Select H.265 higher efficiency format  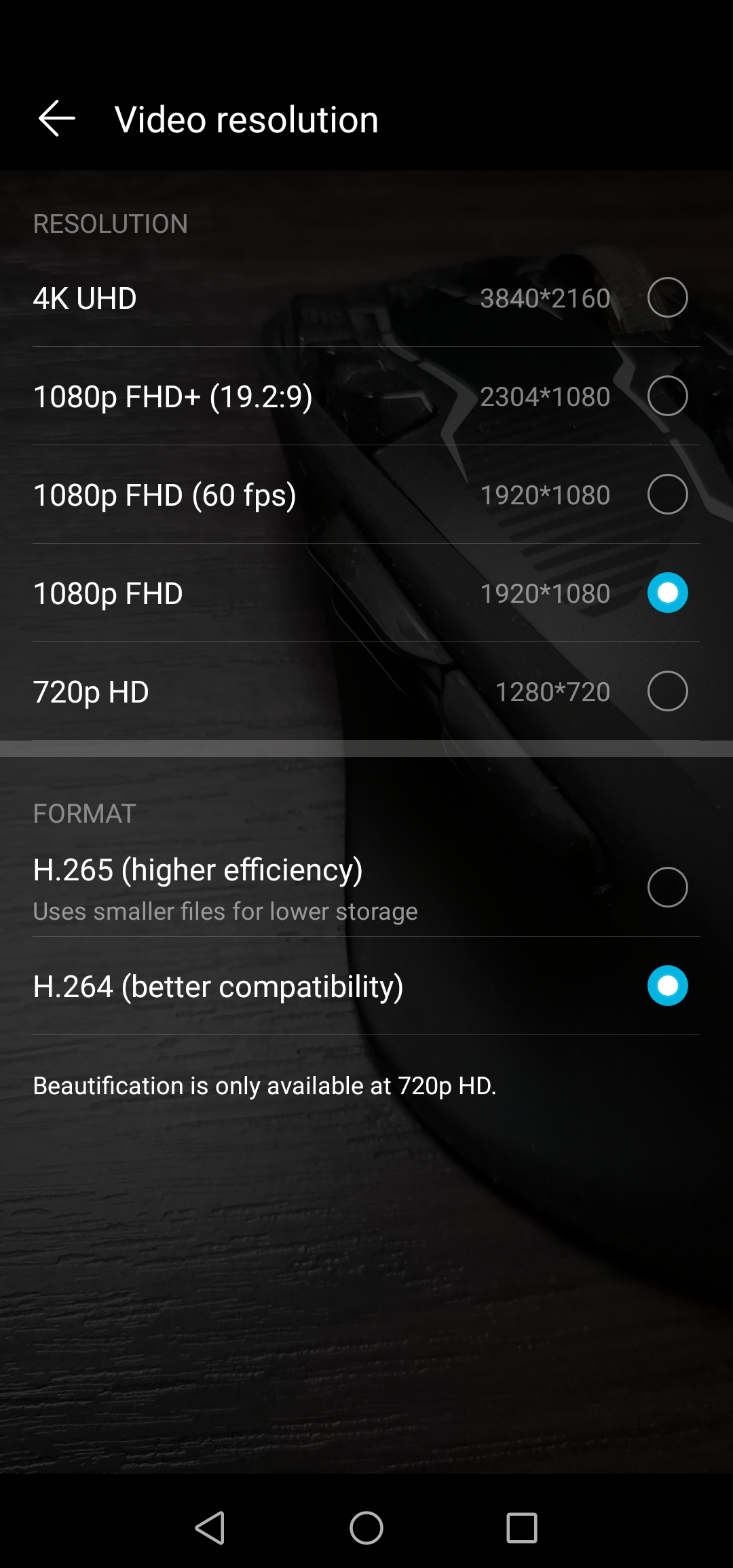366,888
